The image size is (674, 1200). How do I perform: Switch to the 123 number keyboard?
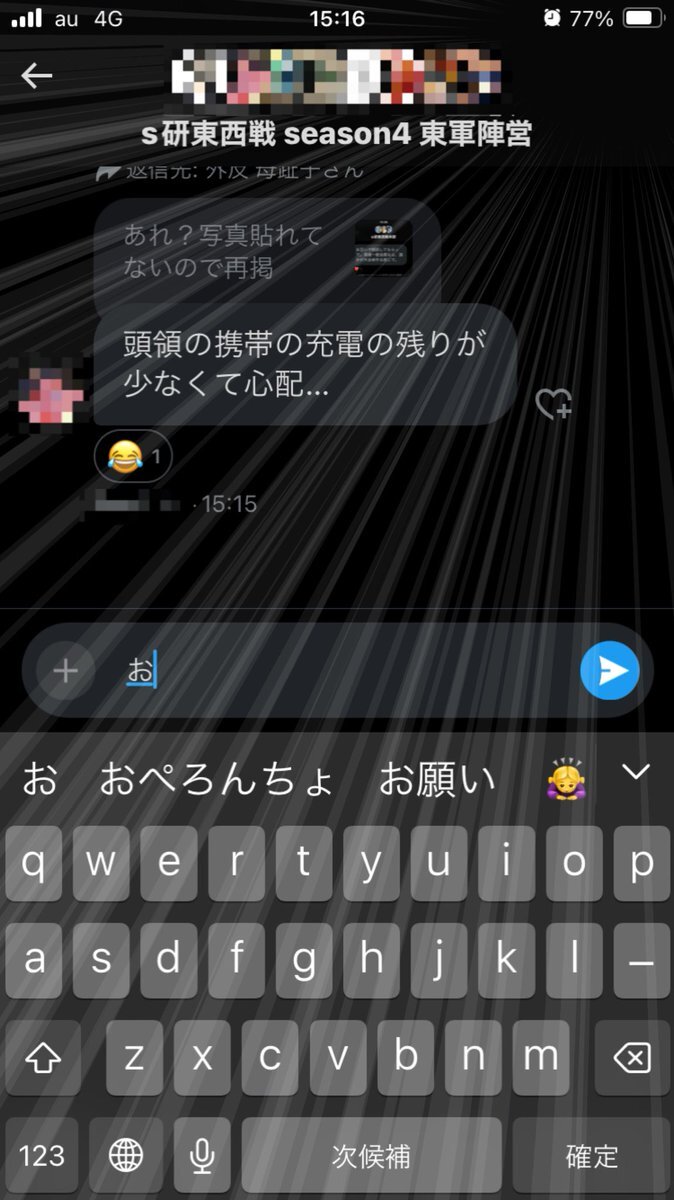(42, 1157)
